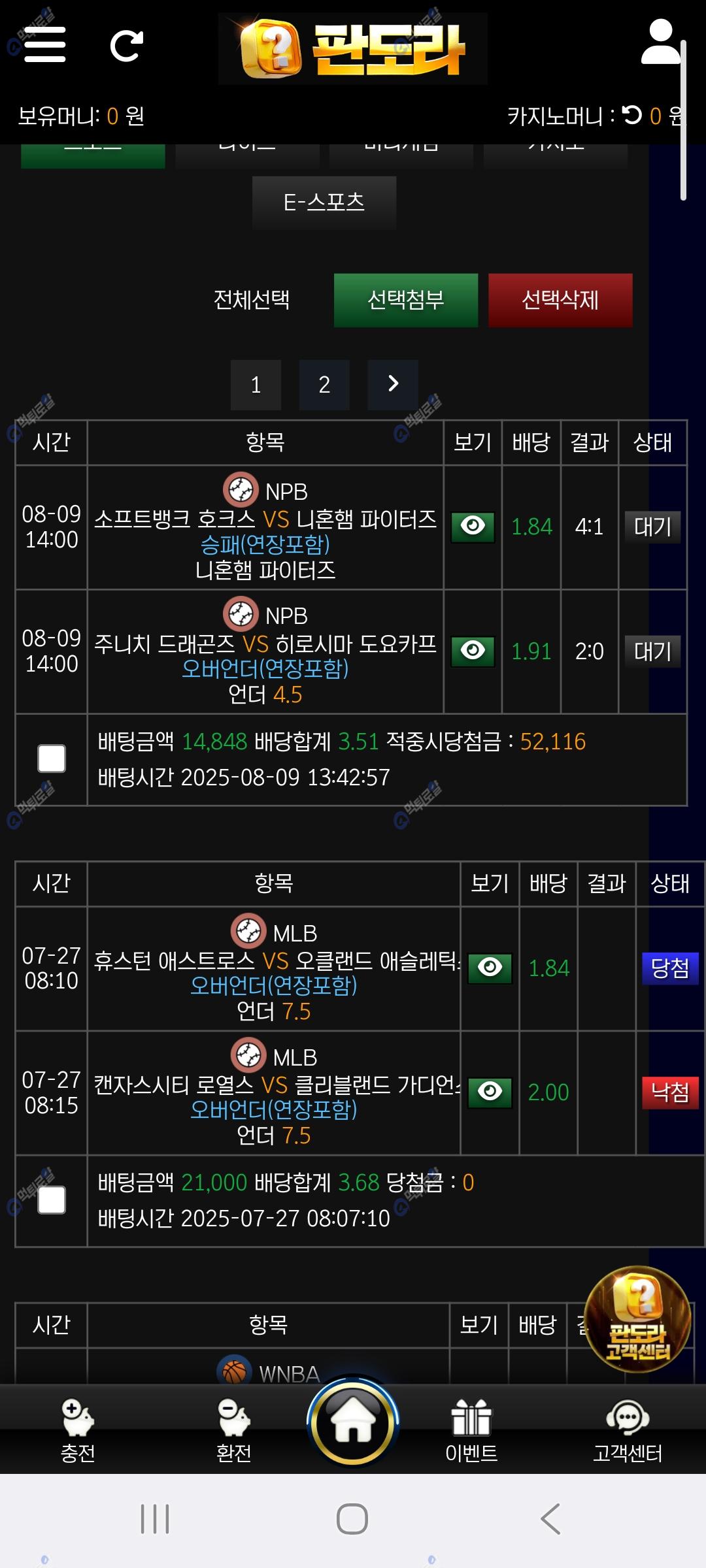Go to page 2 of betting history
The image size is (706, 1568).
coord(324,385)
